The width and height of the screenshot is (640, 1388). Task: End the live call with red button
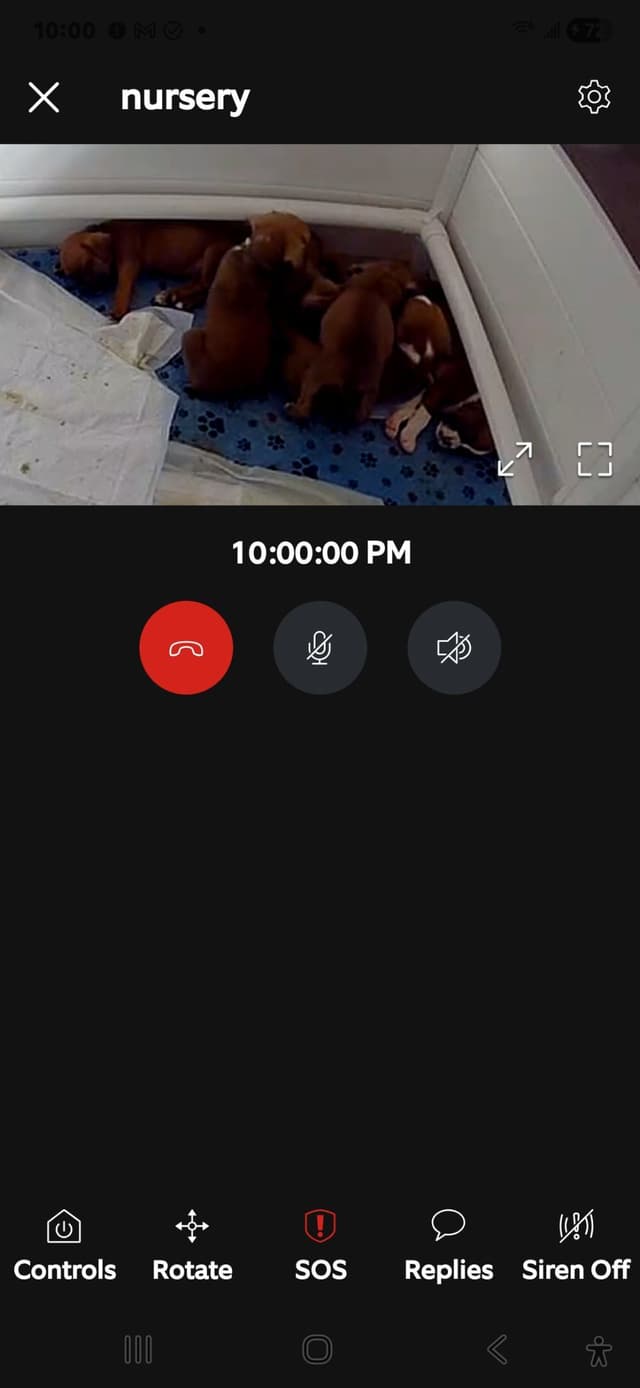(x=186, y=648)
